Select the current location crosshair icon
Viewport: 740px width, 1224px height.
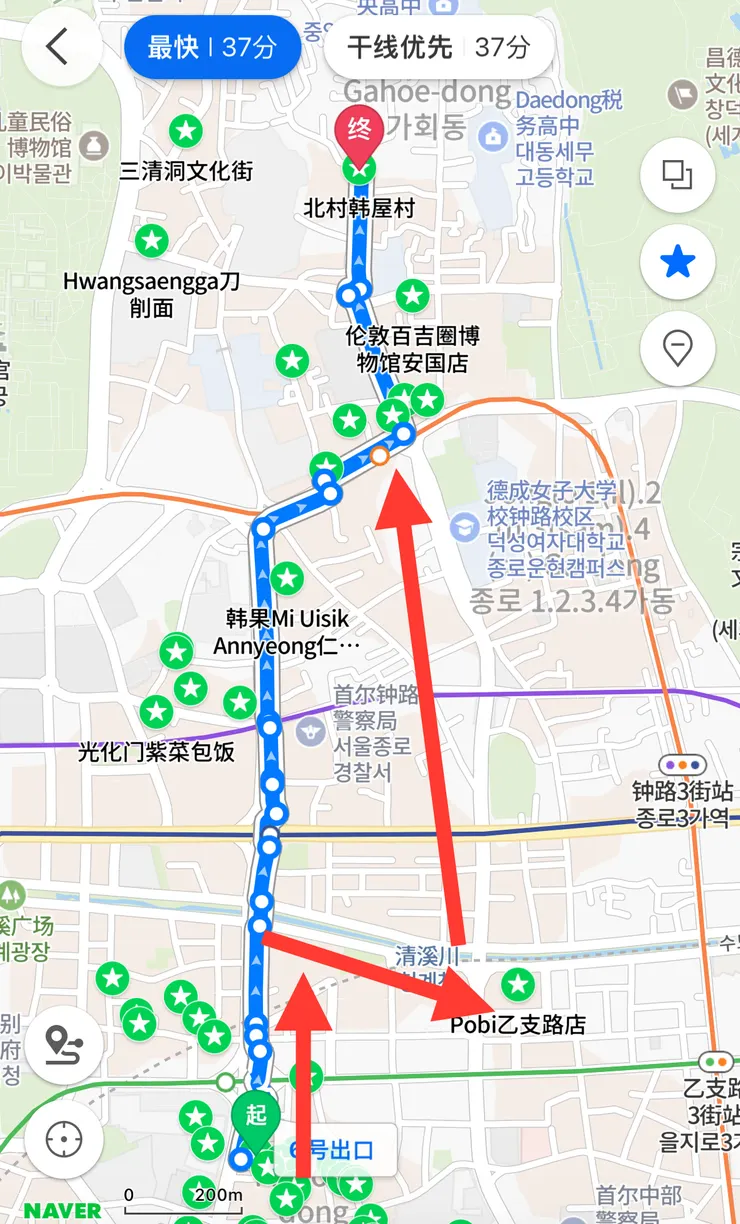click(x=62, y=1137)
